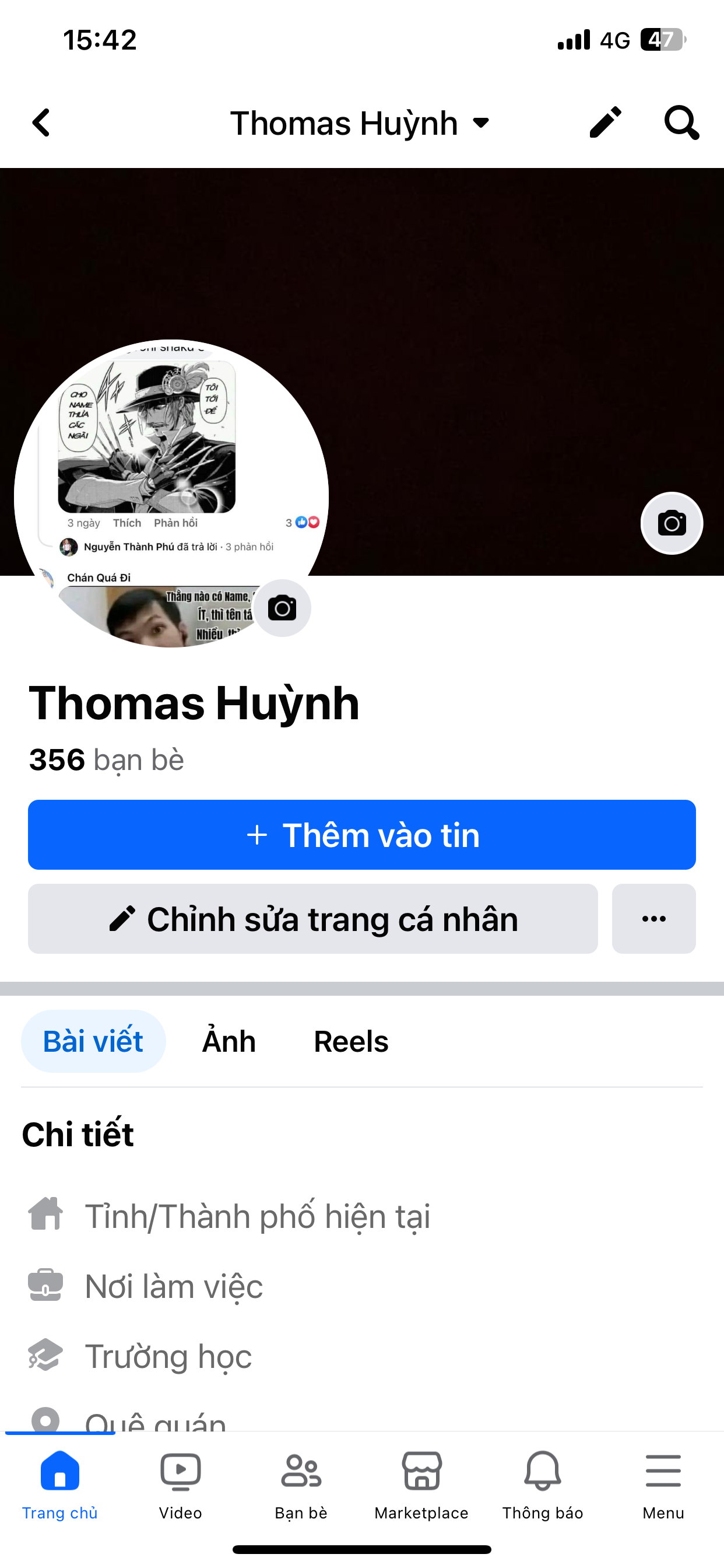
Task: Tap the pencil edit icon in header
Action: [605, 123]
